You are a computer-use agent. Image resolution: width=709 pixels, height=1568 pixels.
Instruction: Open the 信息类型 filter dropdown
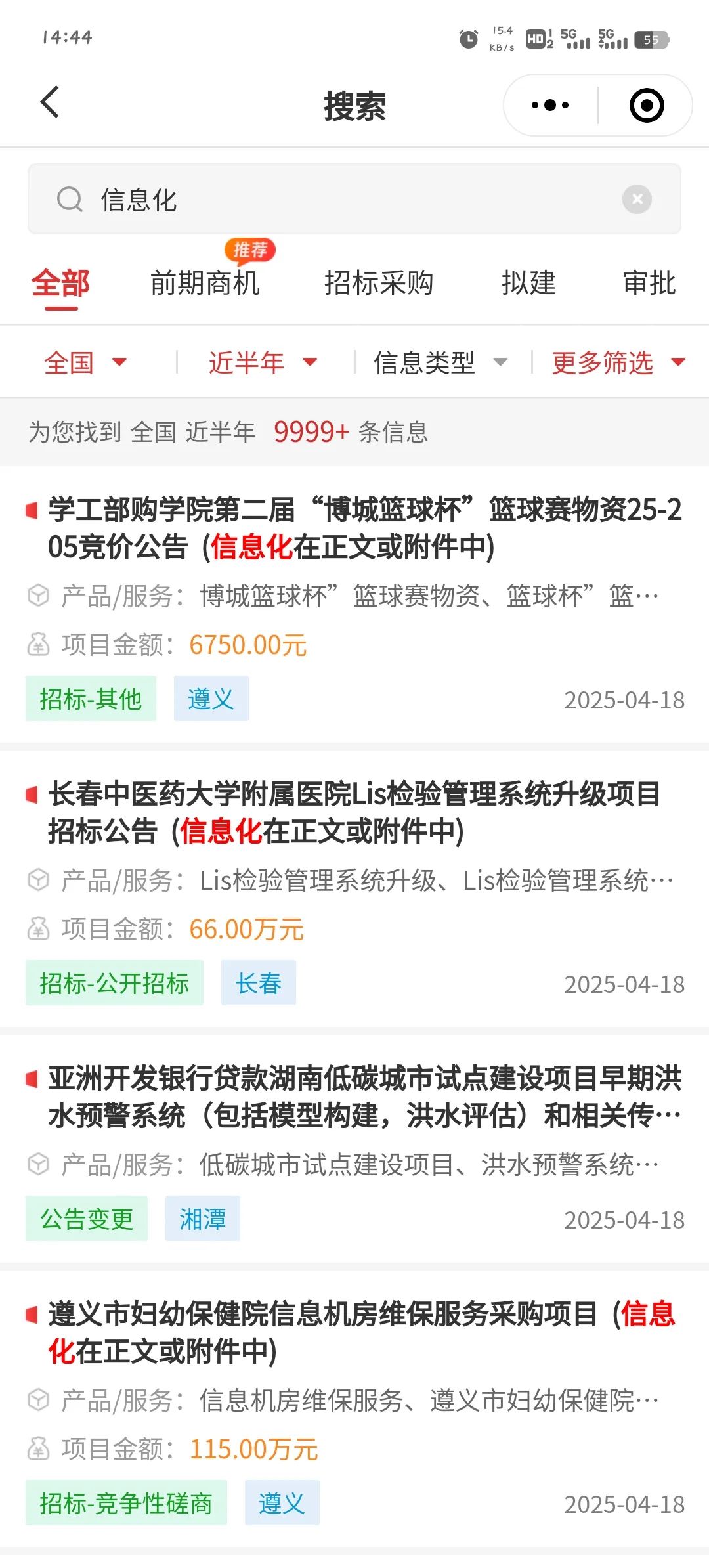[440, 362]
